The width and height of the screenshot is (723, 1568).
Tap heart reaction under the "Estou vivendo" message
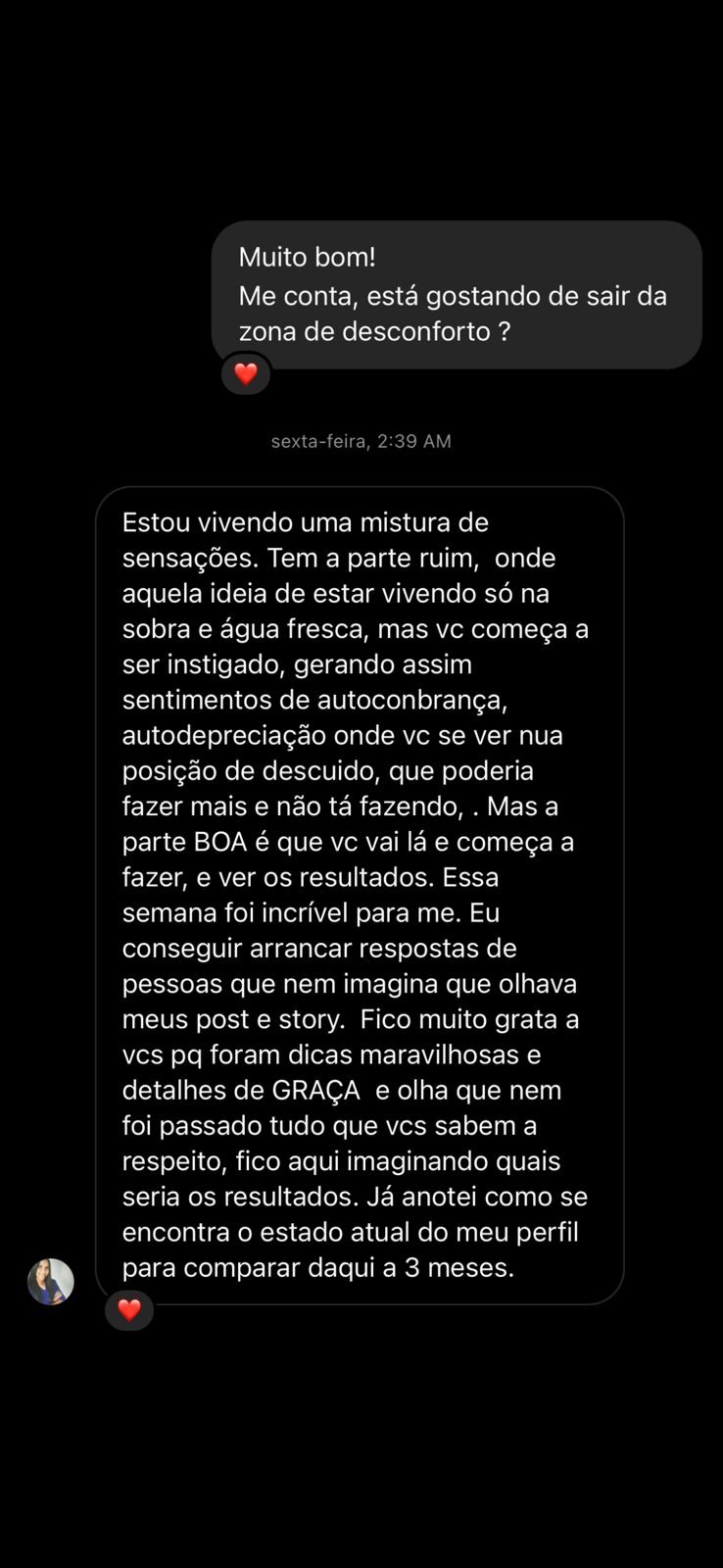pyautogui.click(x=129, y=1309)
